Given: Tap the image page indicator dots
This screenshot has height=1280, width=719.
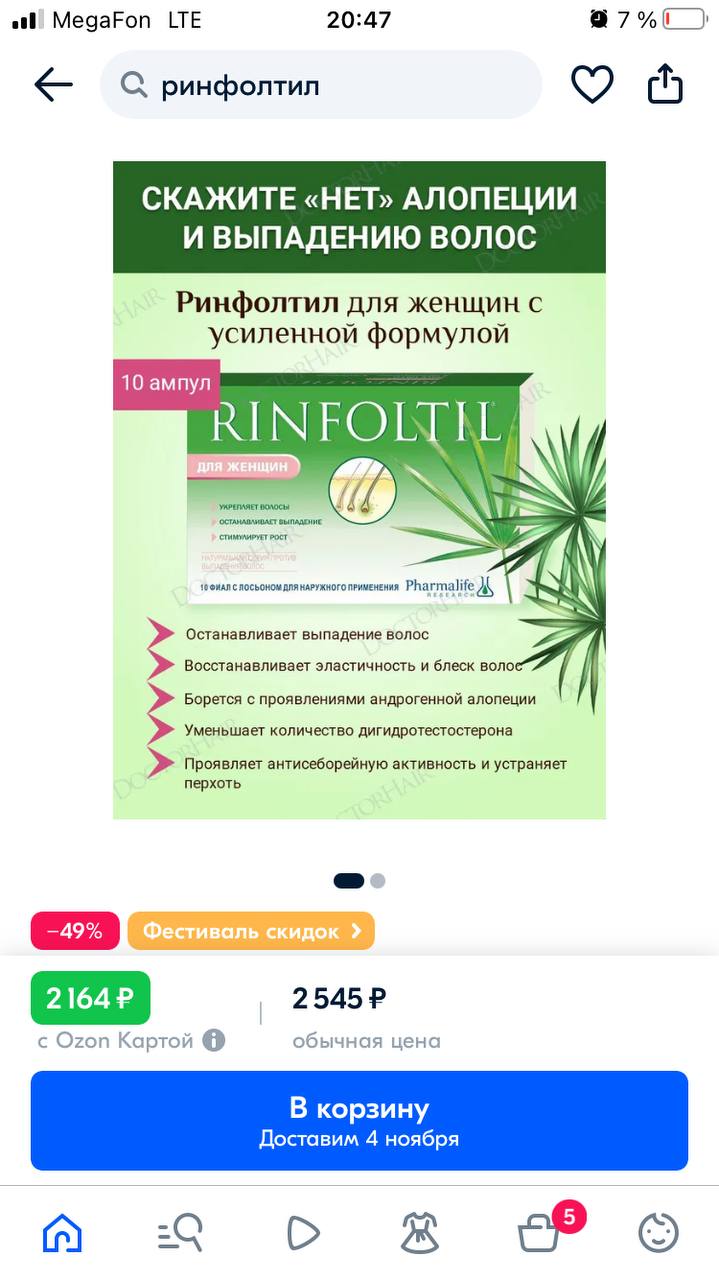Looking at the screenshot, I should [x=359, y=881].
